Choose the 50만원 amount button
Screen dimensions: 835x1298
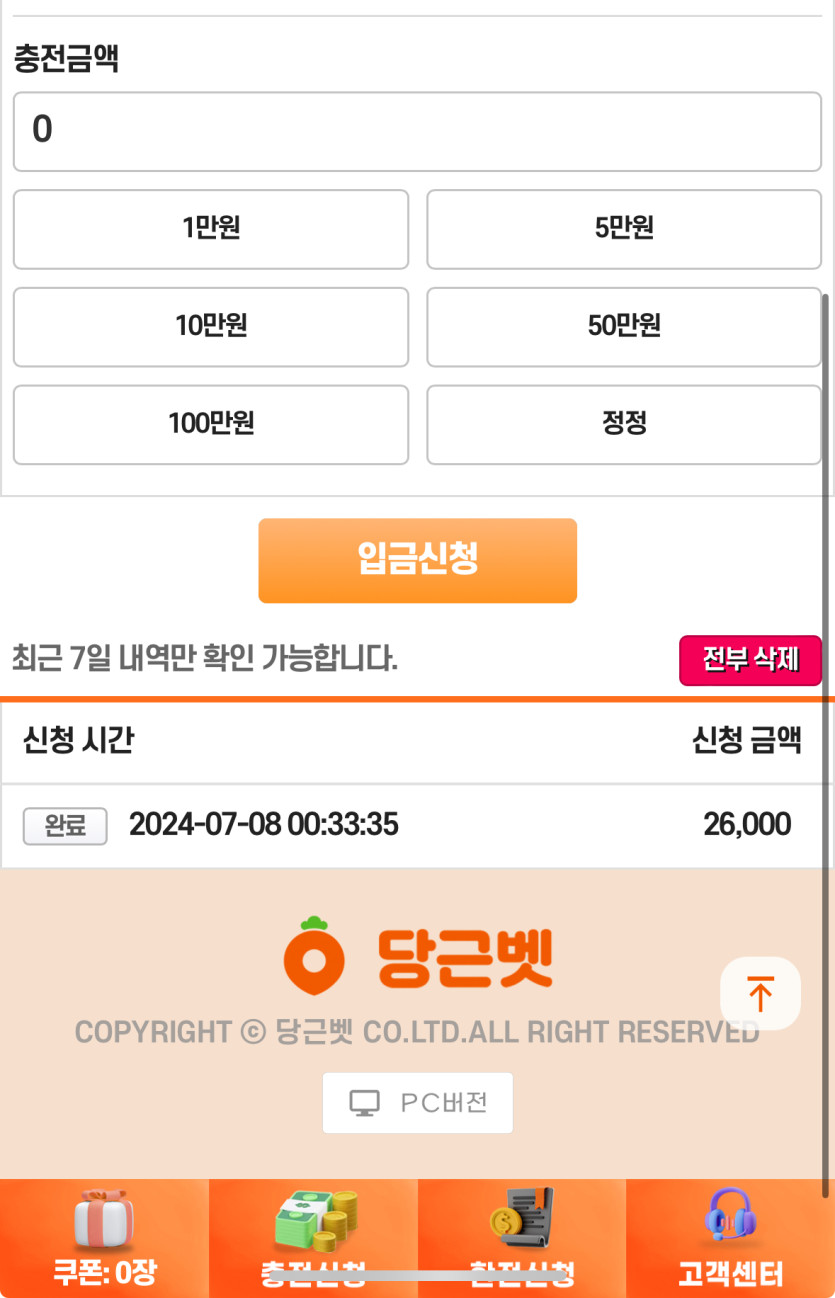pos(624,327)
